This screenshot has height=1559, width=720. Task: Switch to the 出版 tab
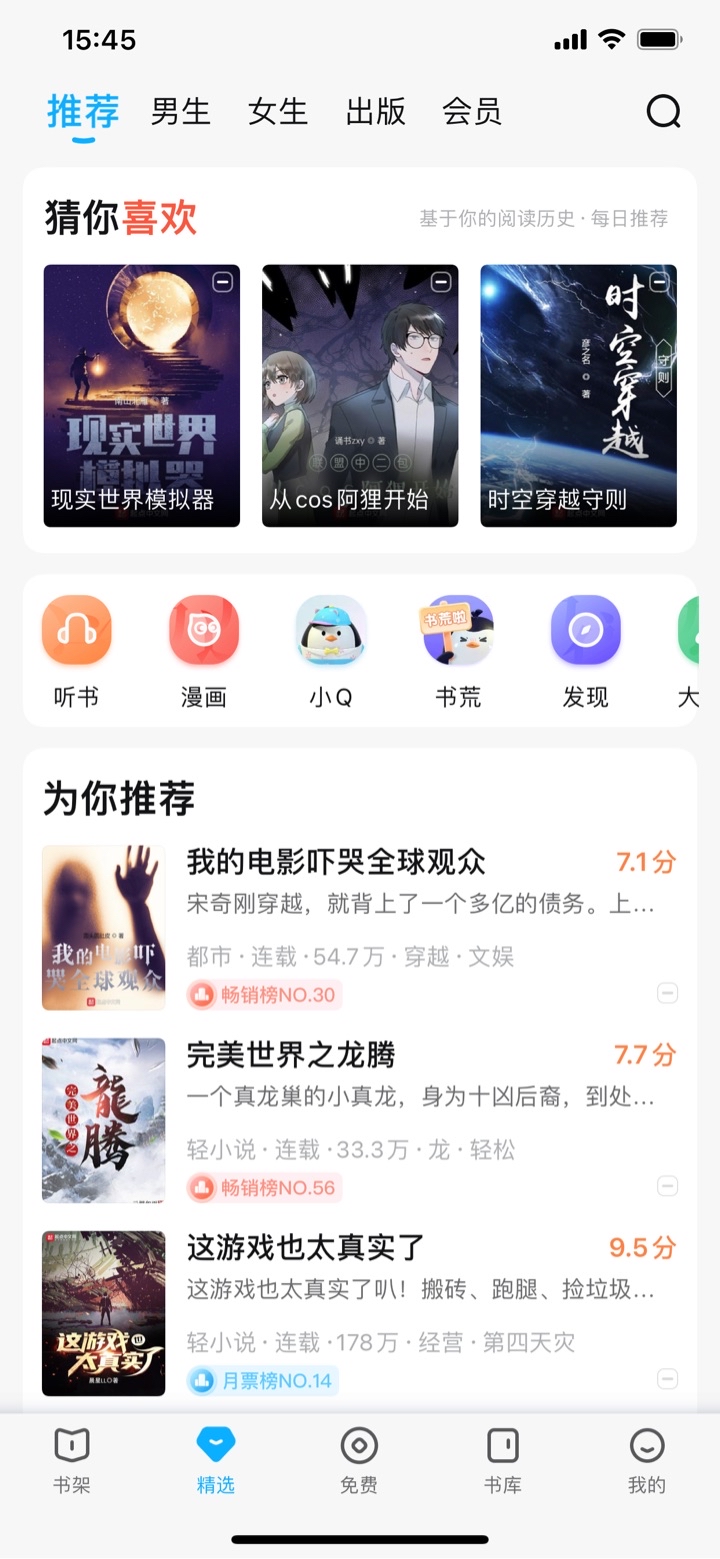(376, 111)
